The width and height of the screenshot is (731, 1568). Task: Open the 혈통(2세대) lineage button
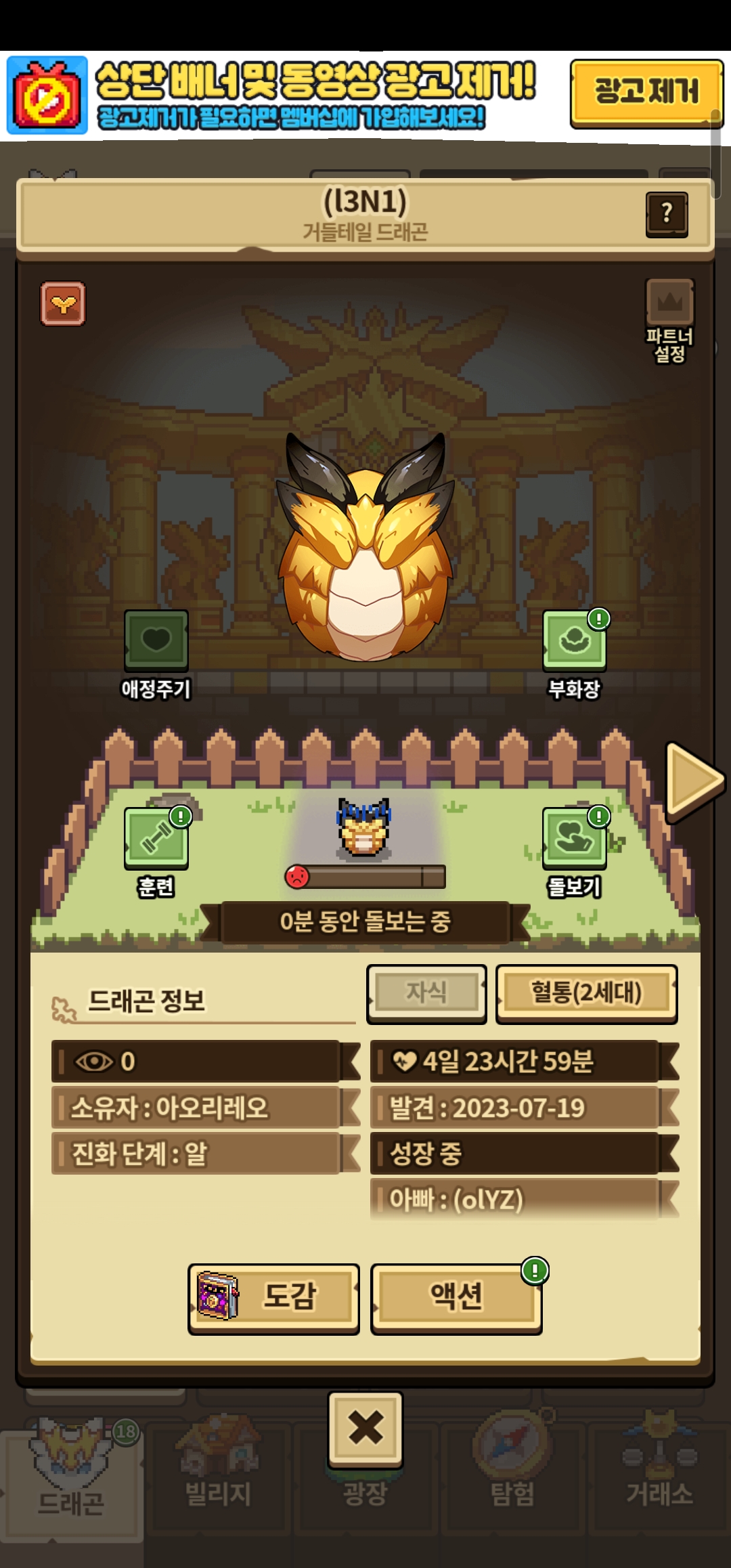(x=586, y=993)
